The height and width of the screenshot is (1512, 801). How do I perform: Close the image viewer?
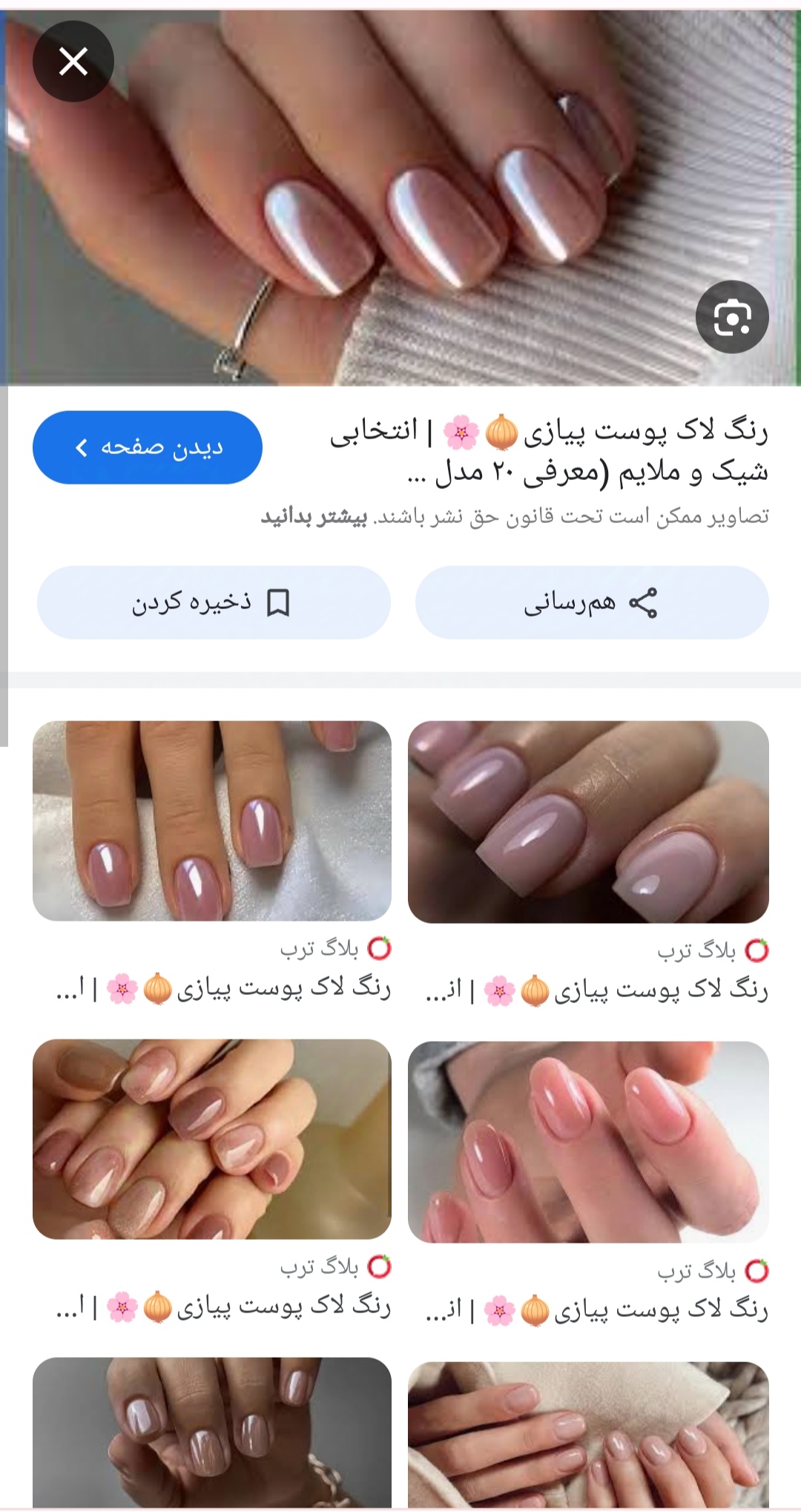tap(73, 62)
